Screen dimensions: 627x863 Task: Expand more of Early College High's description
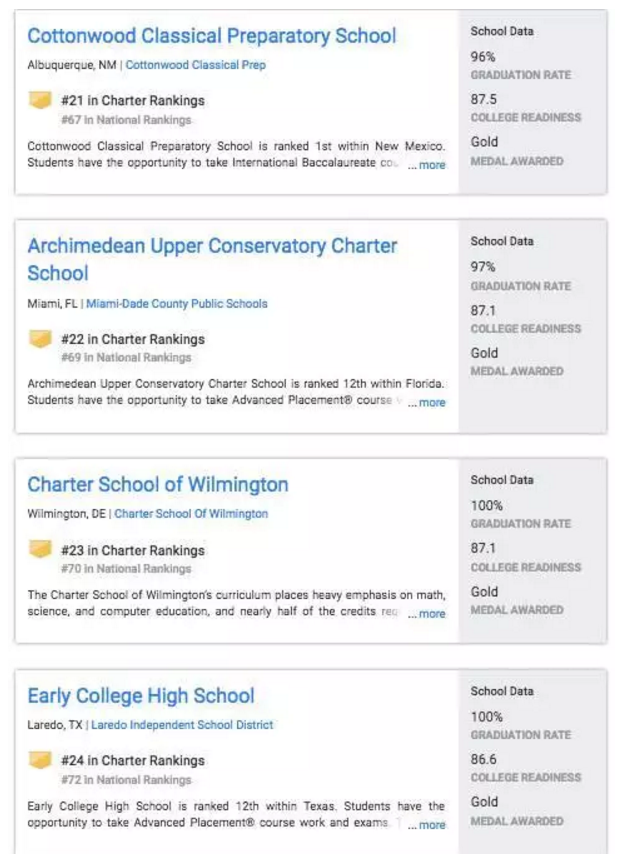[427, 825]
